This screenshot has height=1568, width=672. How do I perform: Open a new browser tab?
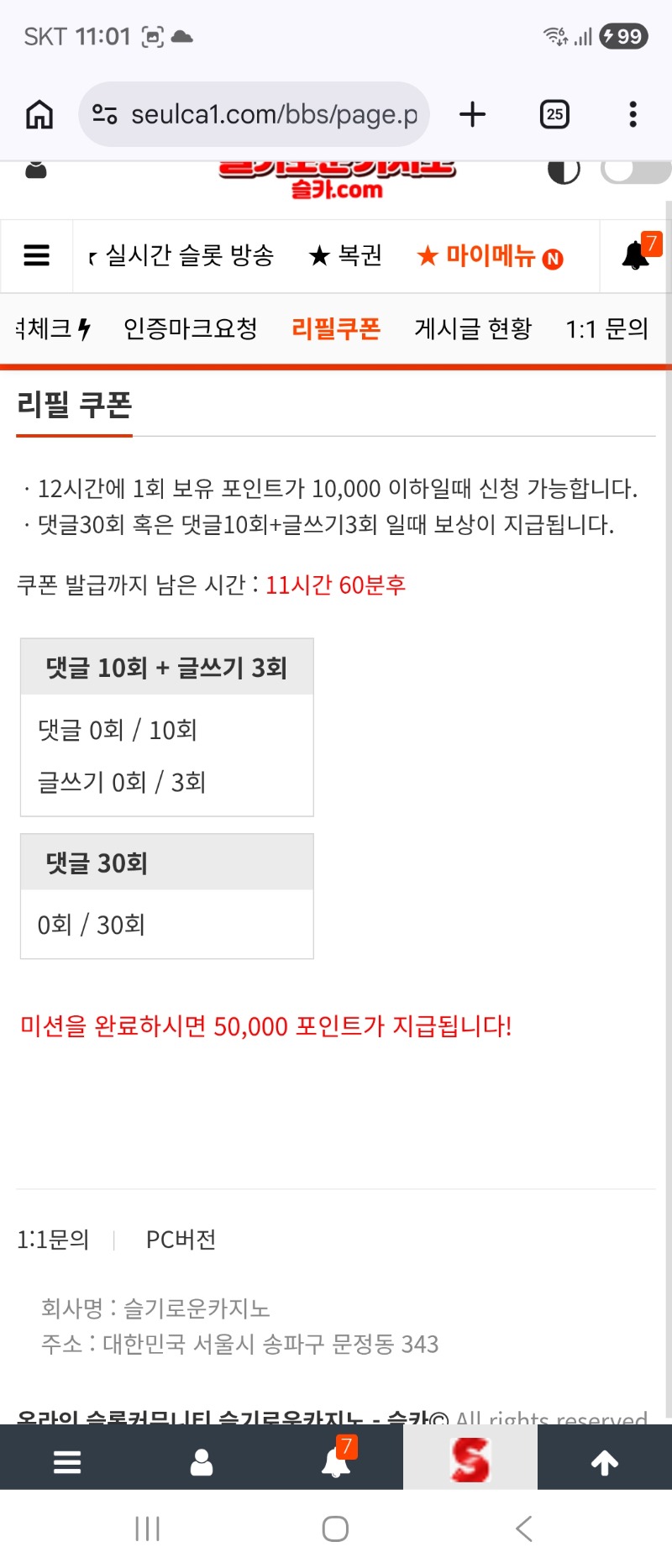(x=473, y=114)
